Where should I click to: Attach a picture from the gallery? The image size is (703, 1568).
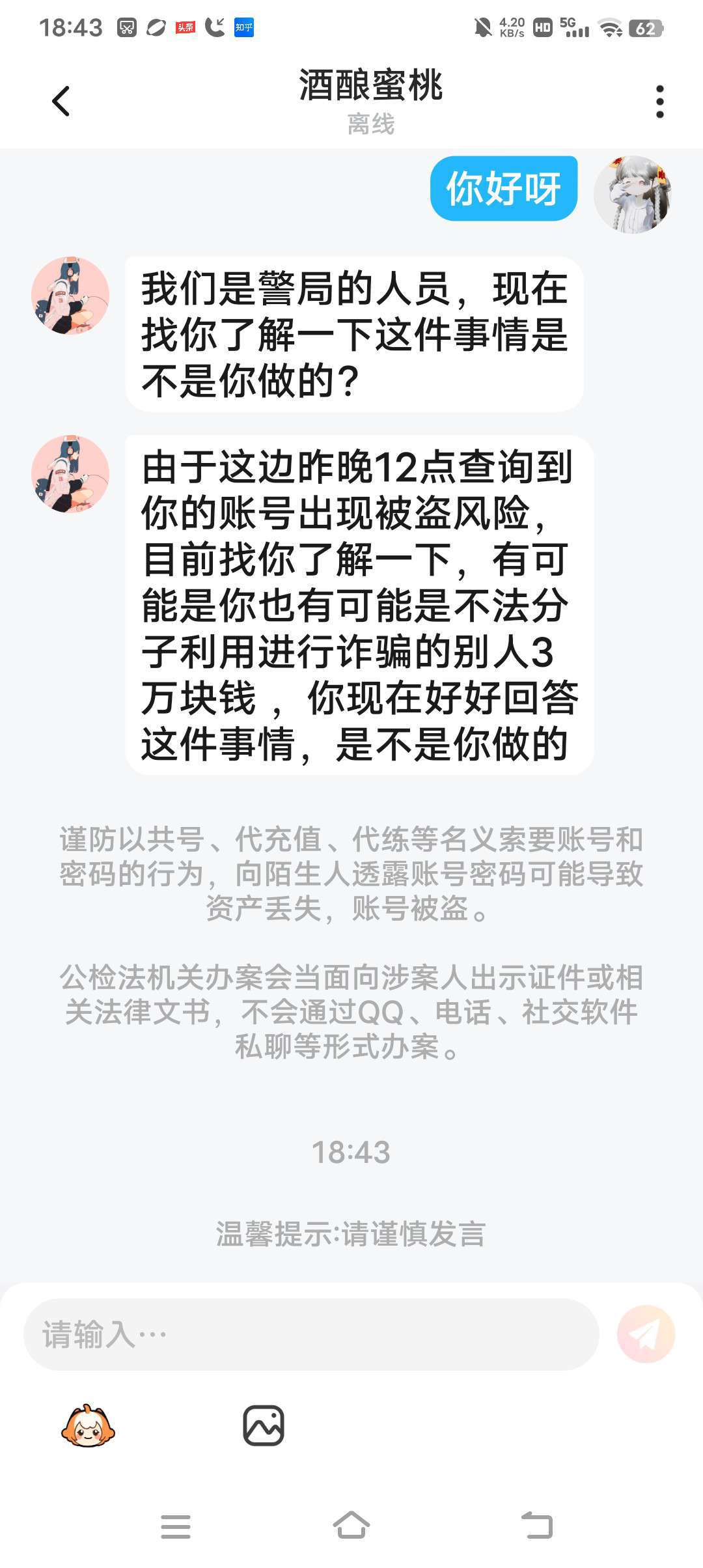pos(263,1425)
